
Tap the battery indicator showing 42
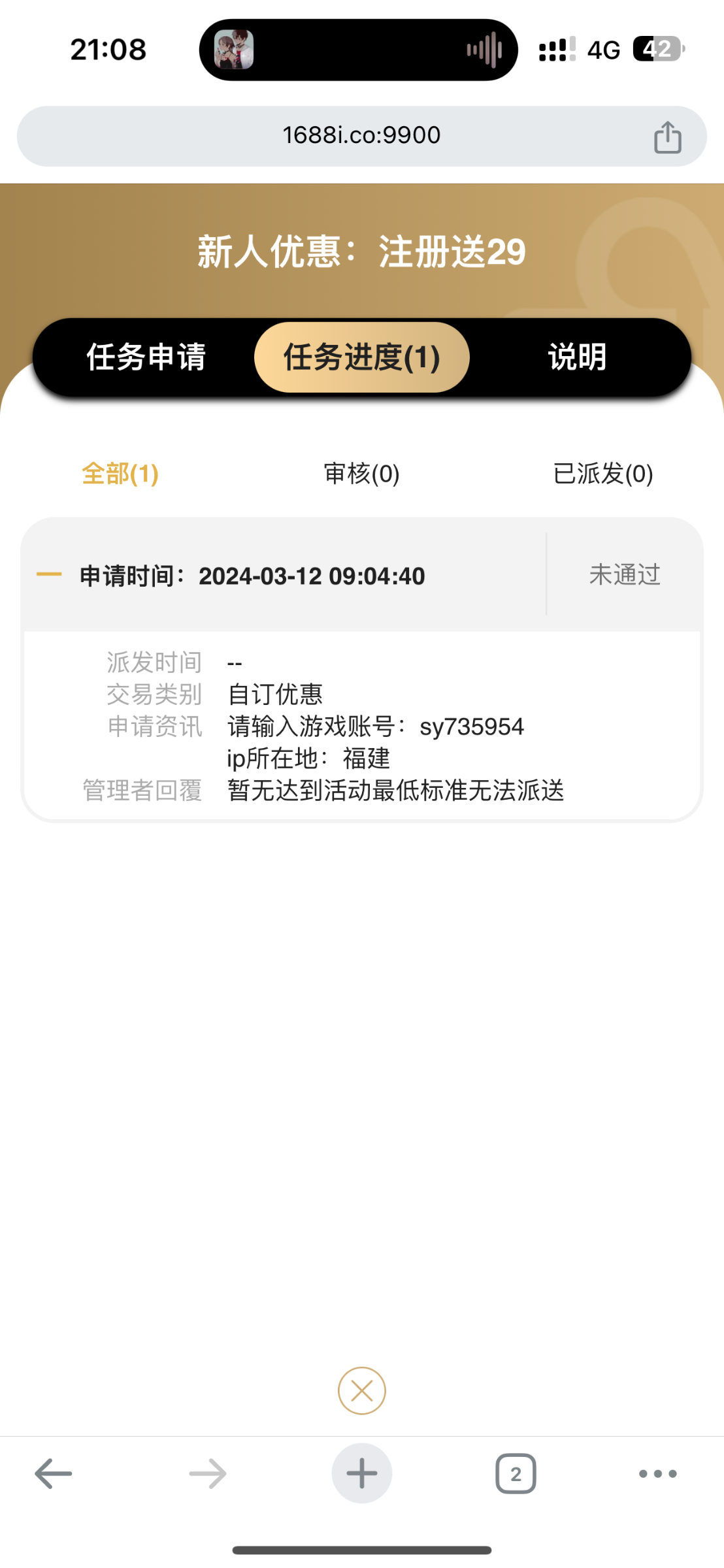pos(655,49)
